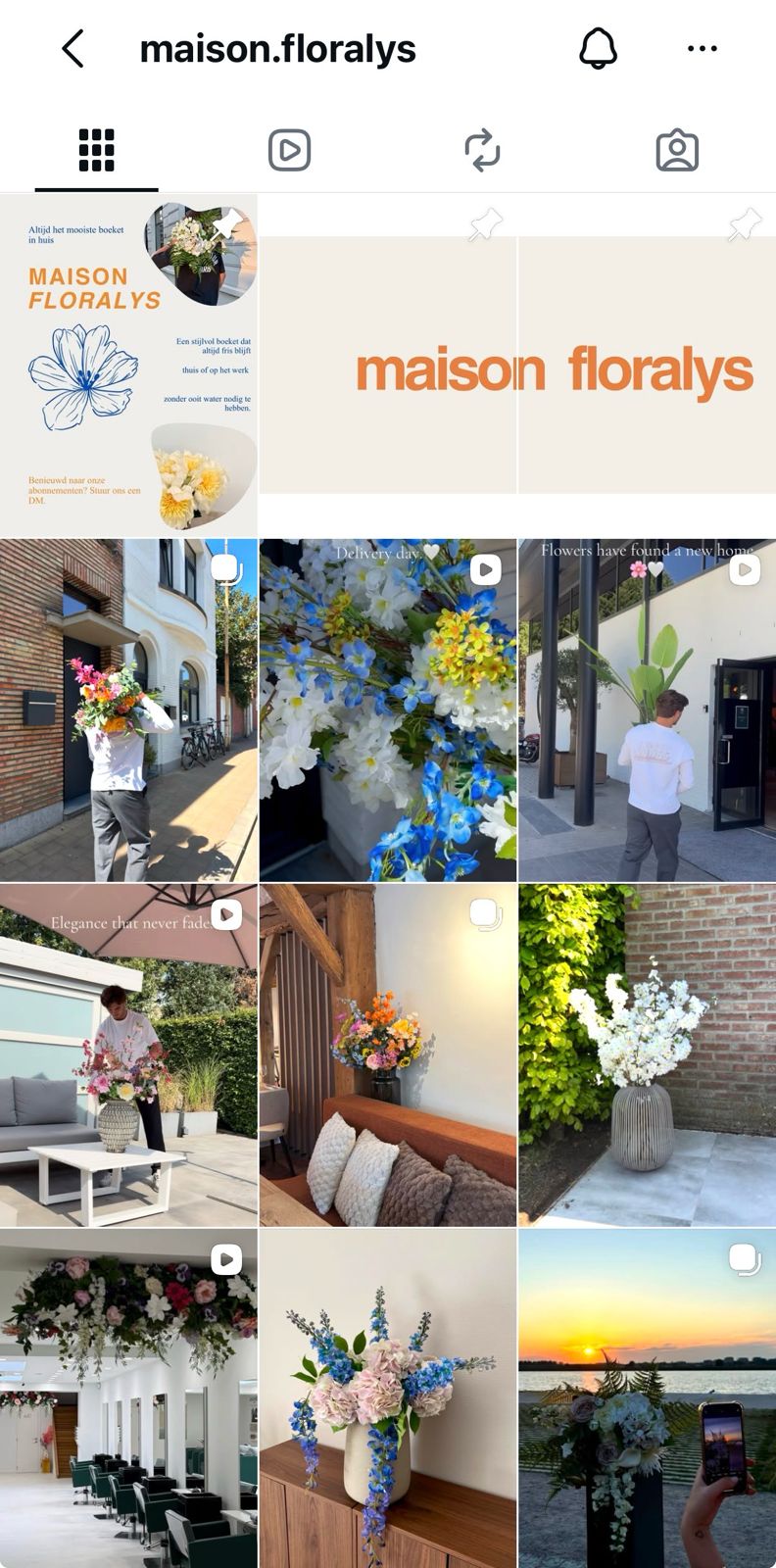Switch to the posts grid tab
The height and width of the screenshot is (1568, 776).
pyautogui.click(x=96, y=150)
